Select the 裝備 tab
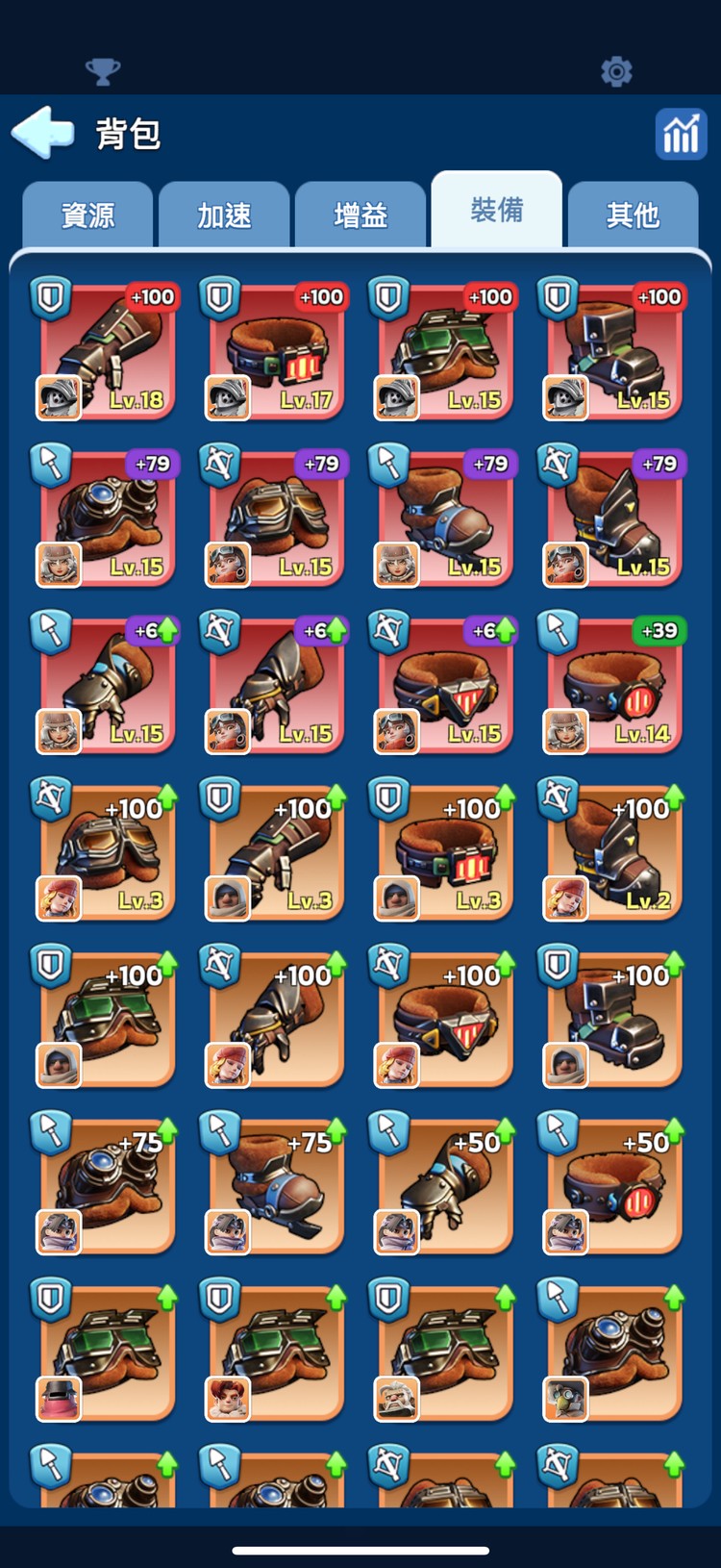This screenshot has width=721, height=1568. click(x=496, y=210)
